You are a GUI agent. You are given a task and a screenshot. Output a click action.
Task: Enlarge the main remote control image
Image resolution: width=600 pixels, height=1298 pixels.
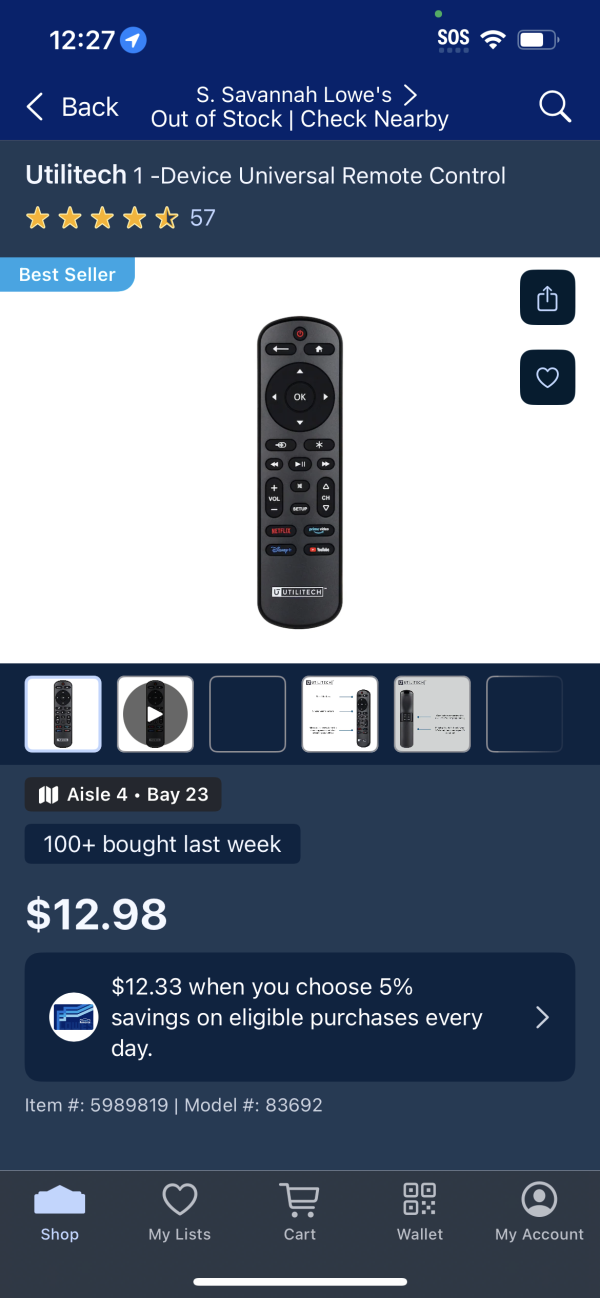tap(300, 473)
